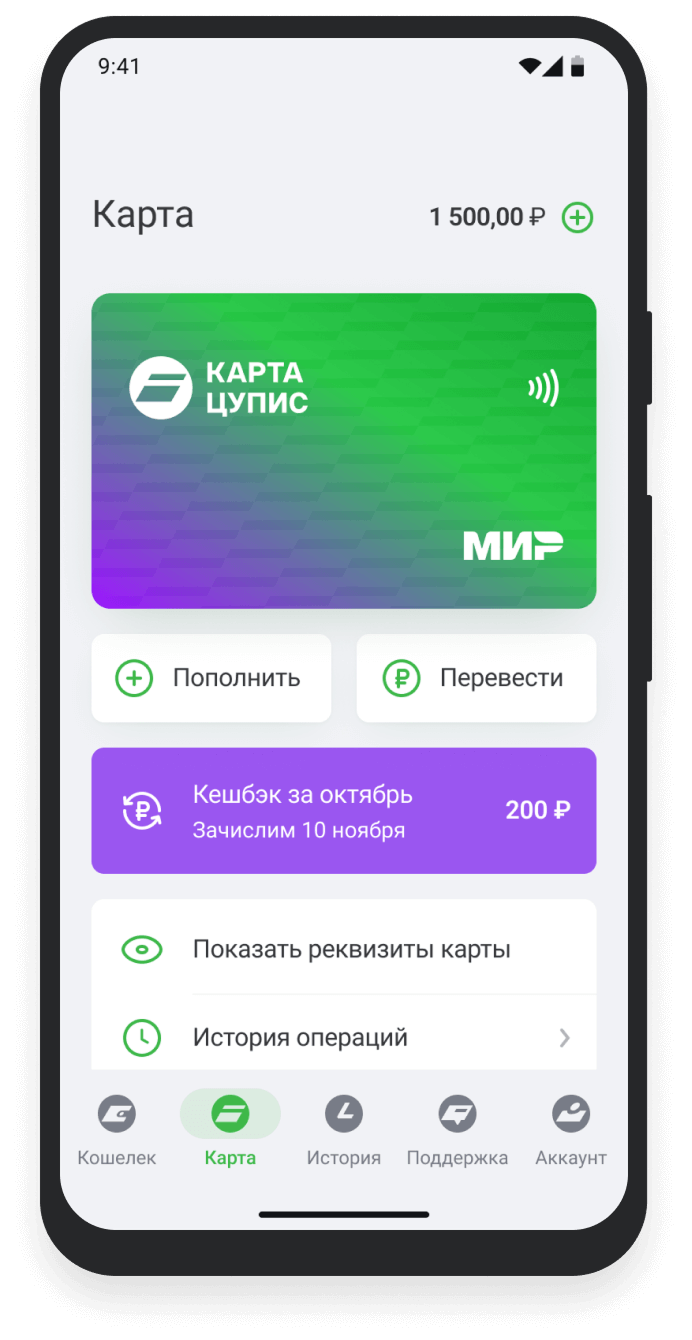Switch to the История tab
692x1340 pixels.
(344, 1130)
